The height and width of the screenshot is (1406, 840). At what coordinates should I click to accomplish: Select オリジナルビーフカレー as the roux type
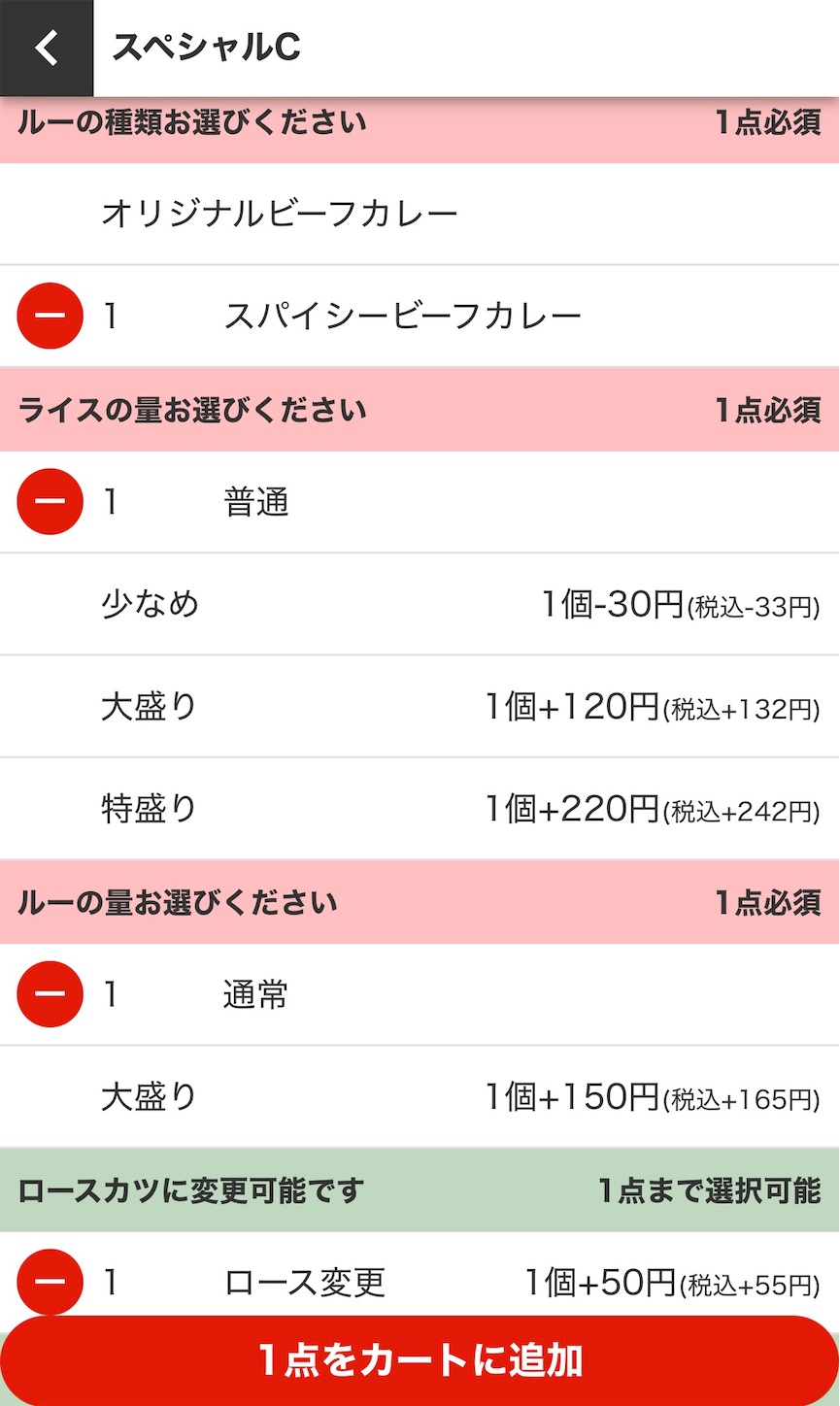(x=420, y=214)
